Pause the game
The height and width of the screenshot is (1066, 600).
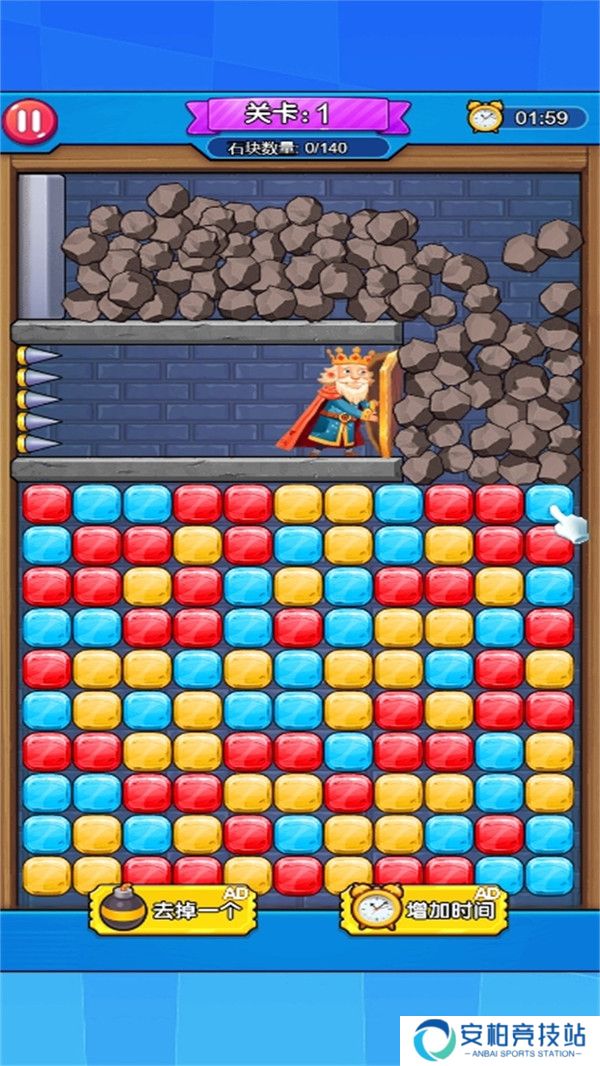30,121
